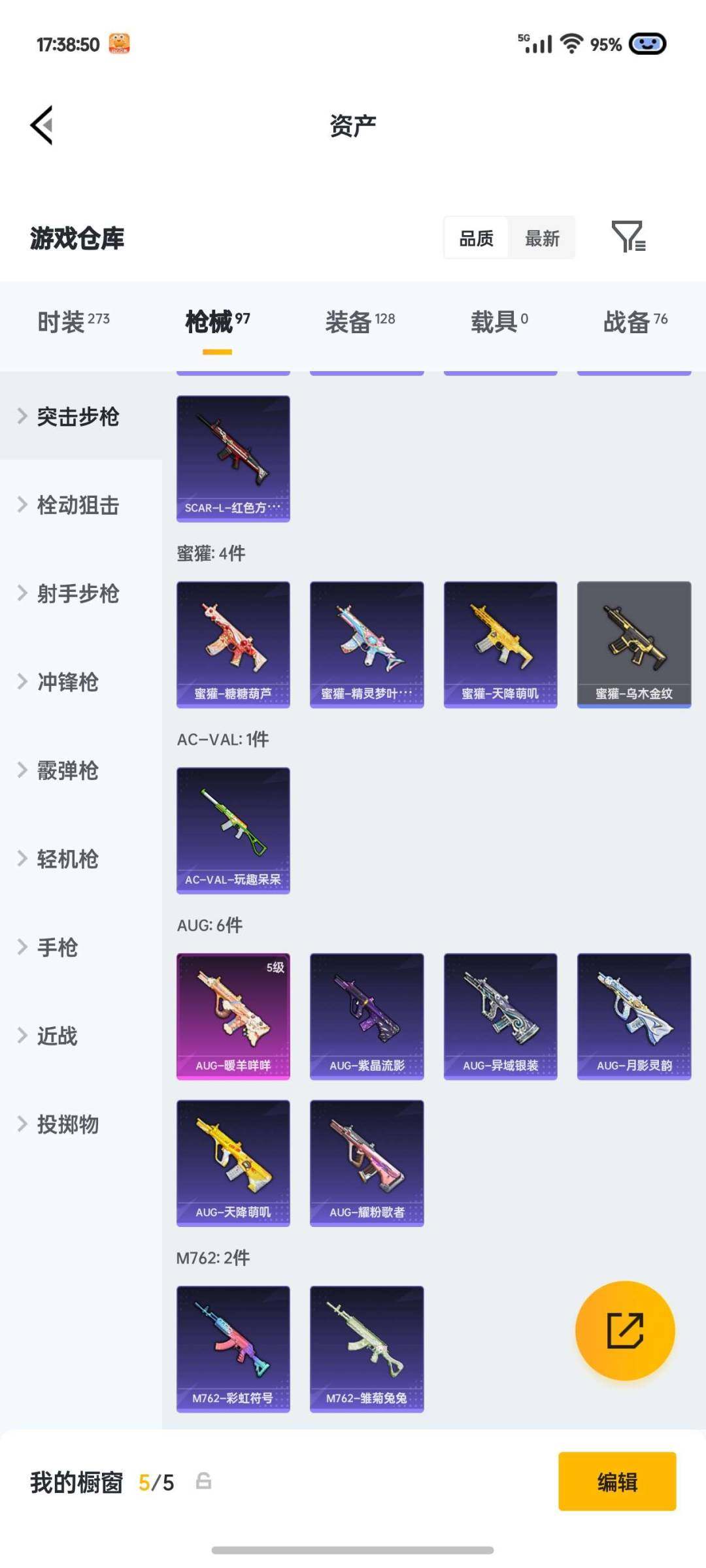
Task: Switch to the 时装 tab
Action: (73, 321)
